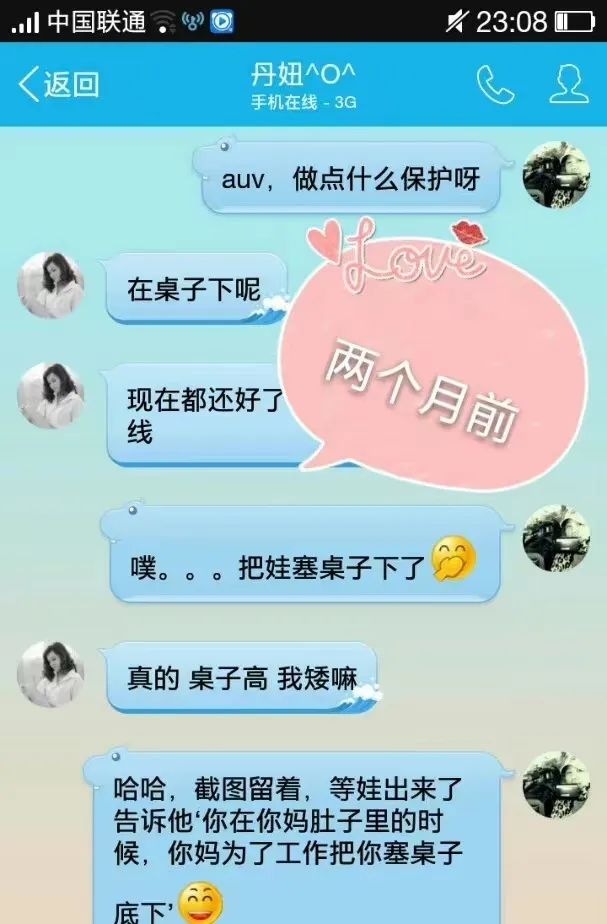
Task: Open sender avatar beside '在桌子下呢' message
Action: (51, 285)
